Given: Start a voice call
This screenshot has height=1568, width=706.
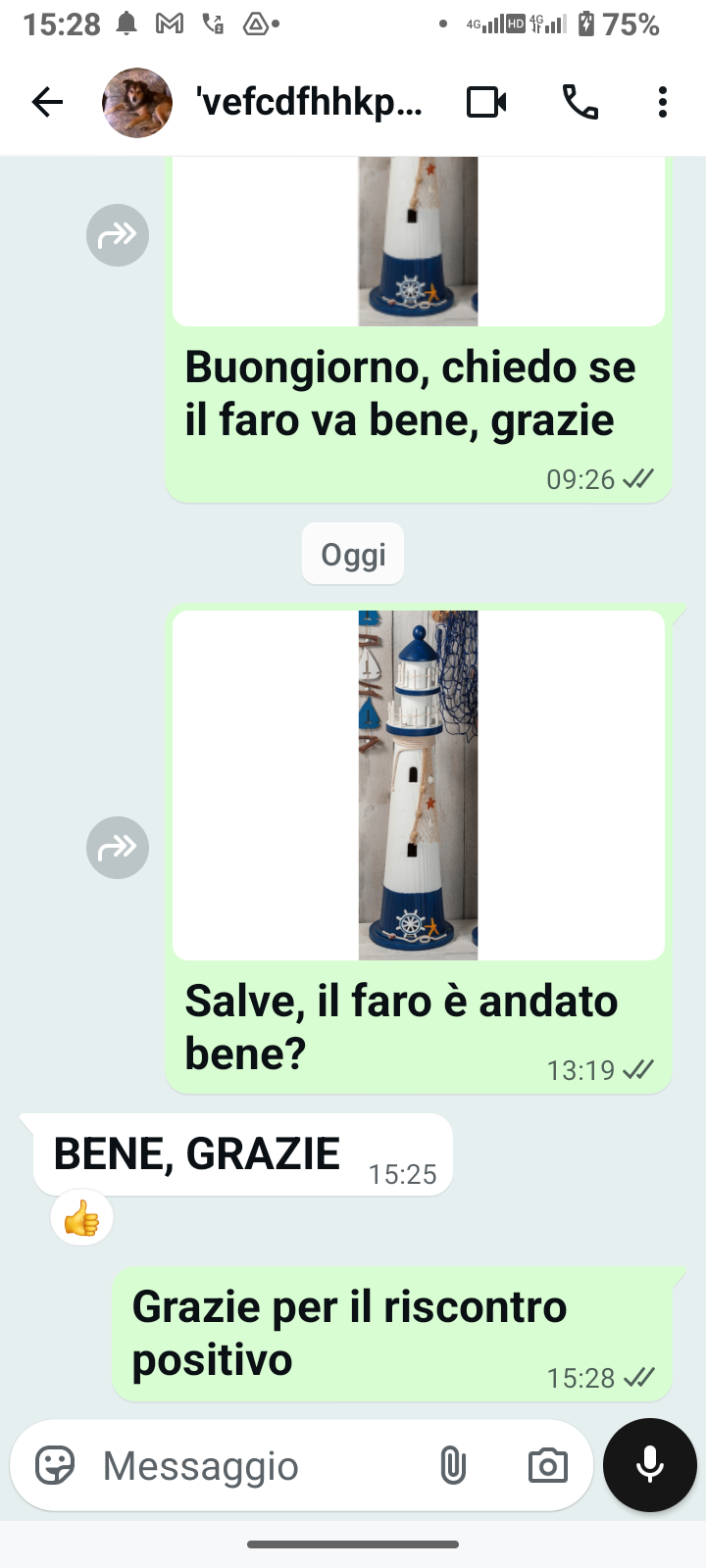Looking at the screenshot, I should point(580,102).
